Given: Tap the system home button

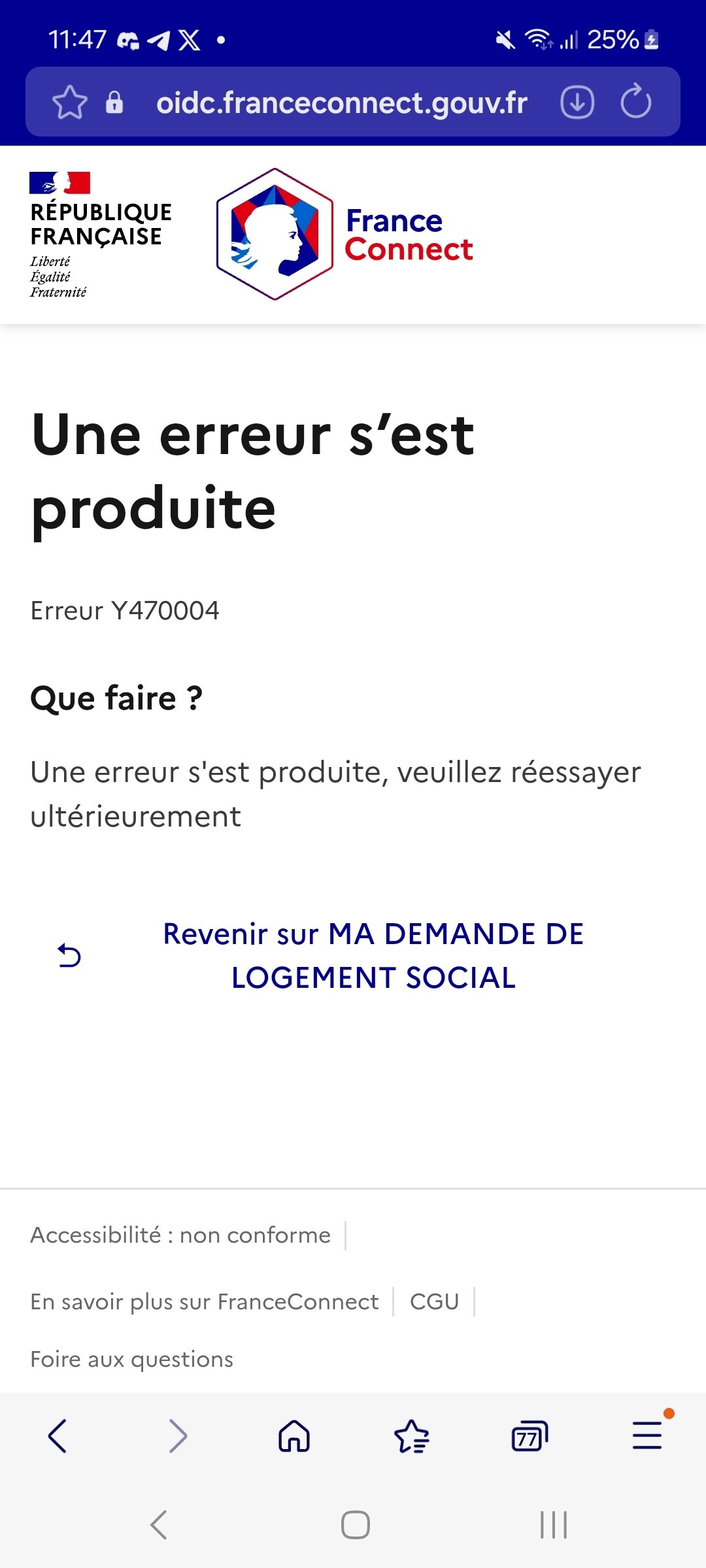Looking at the screenshot, I should click(x=355, y=1525).
